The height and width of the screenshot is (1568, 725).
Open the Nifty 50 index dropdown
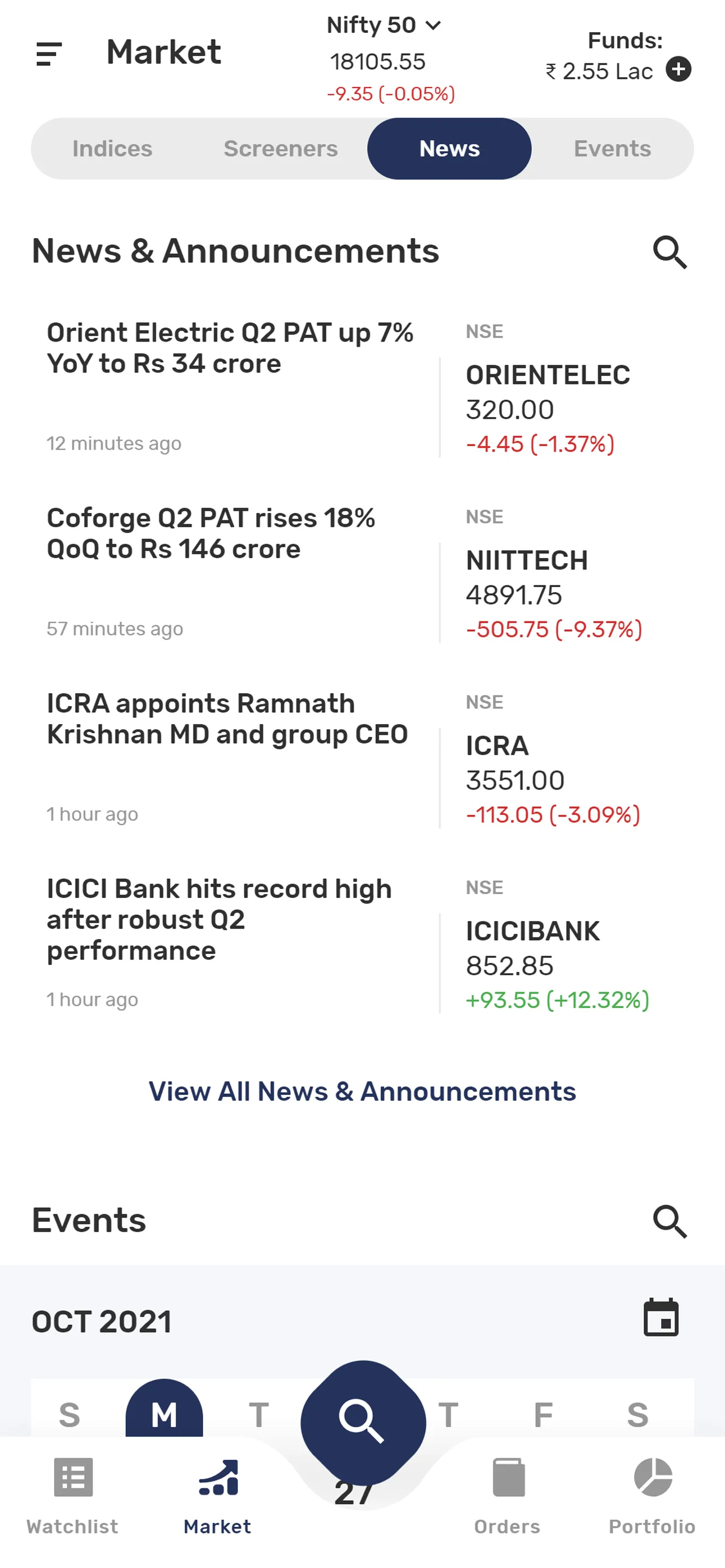point(383,25)
